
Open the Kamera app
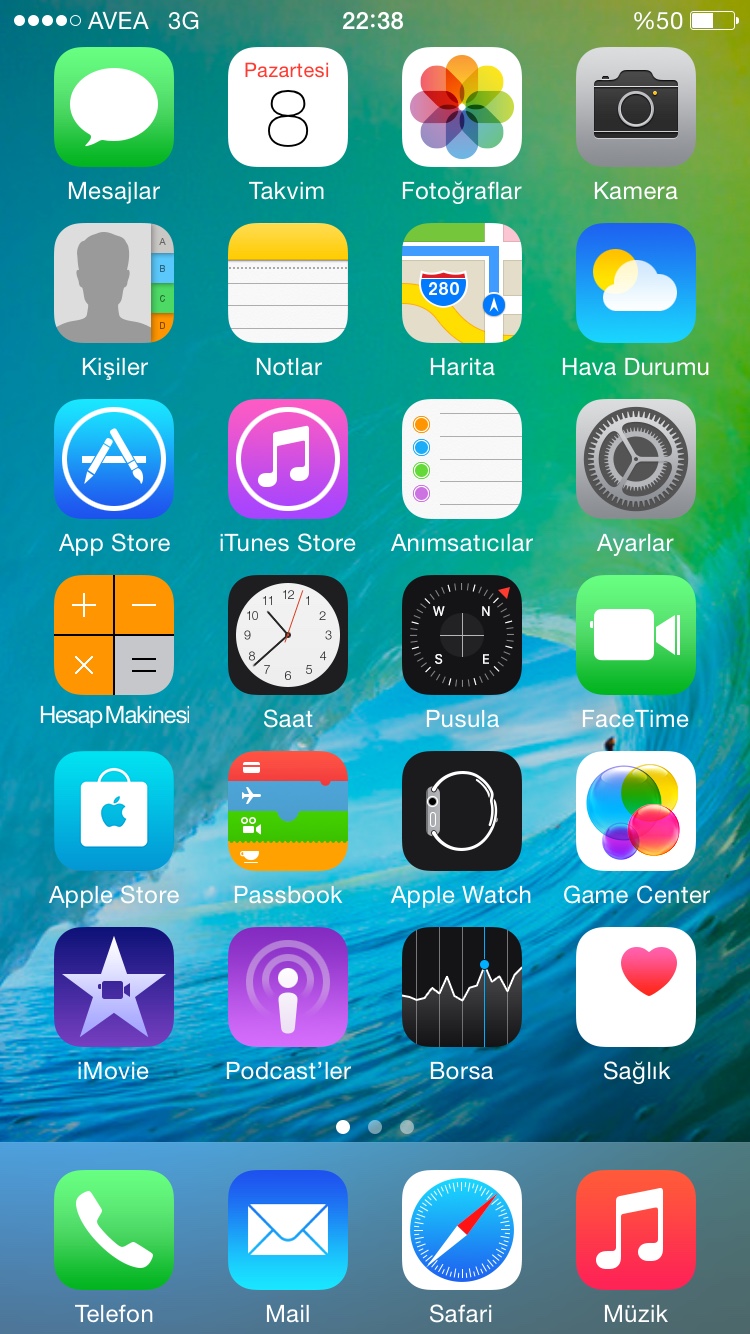pos(636,107)
